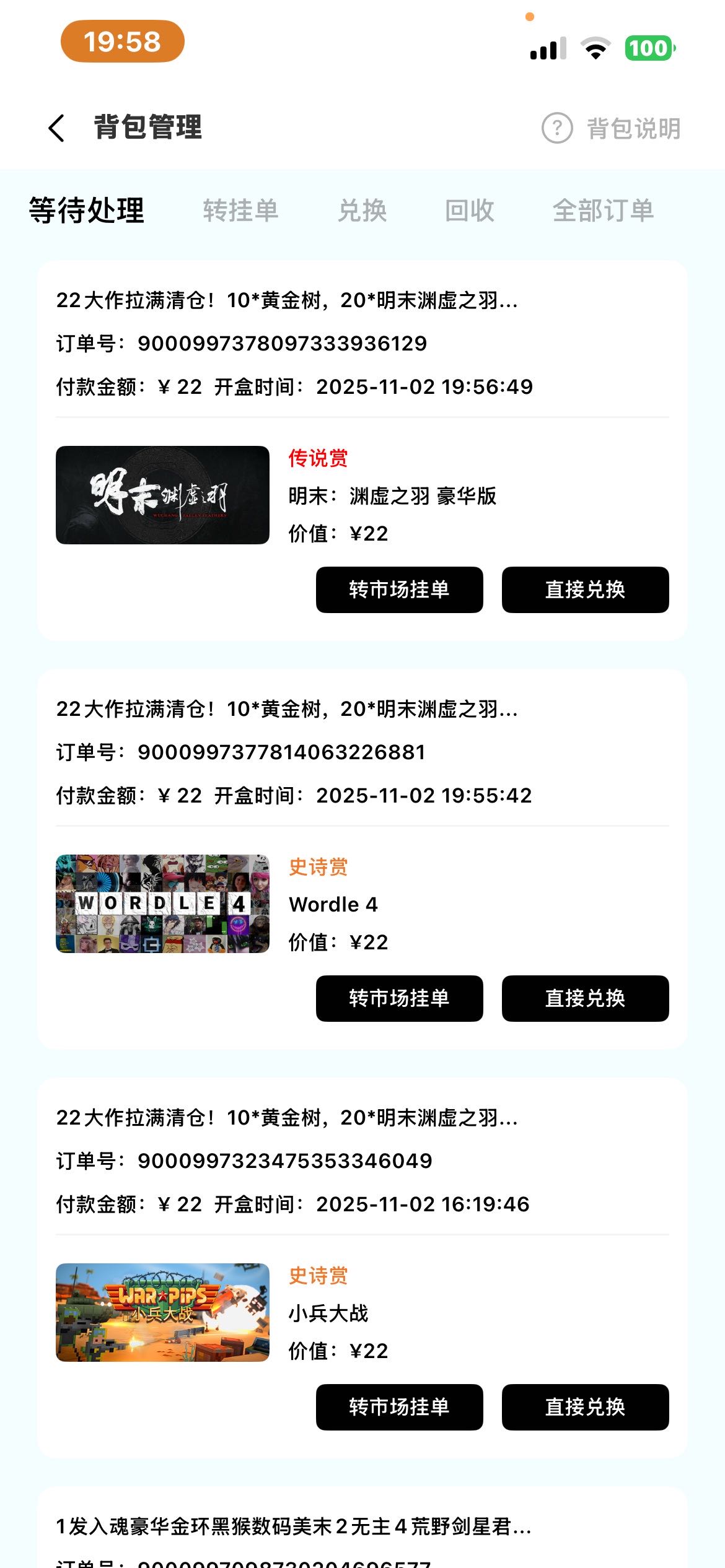View the 全部订单 tab
This screenshot has width=725, height=1568.
tap(603, 211)
